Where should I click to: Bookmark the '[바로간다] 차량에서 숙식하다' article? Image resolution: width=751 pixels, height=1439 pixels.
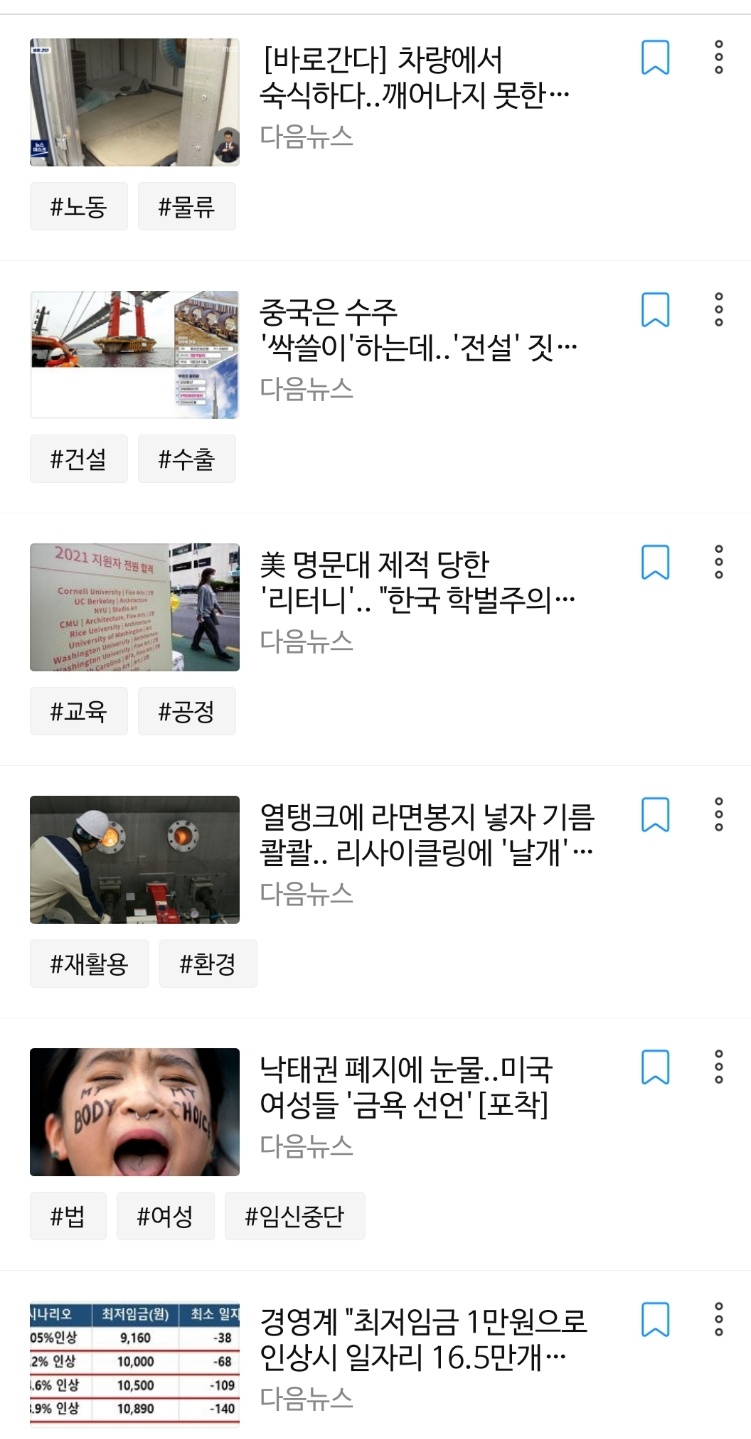655,58
